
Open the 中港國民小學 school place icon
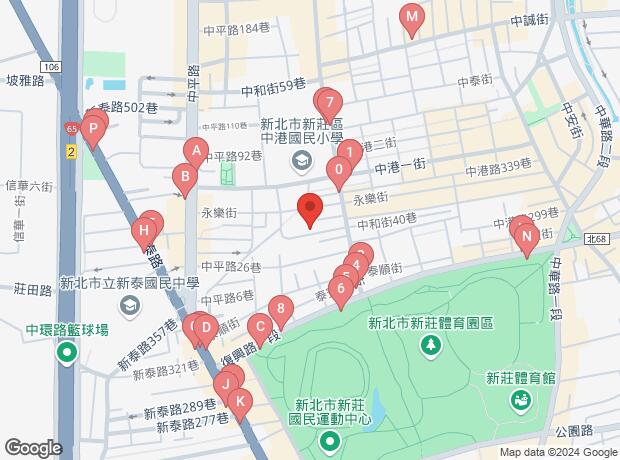coord(301,160)
